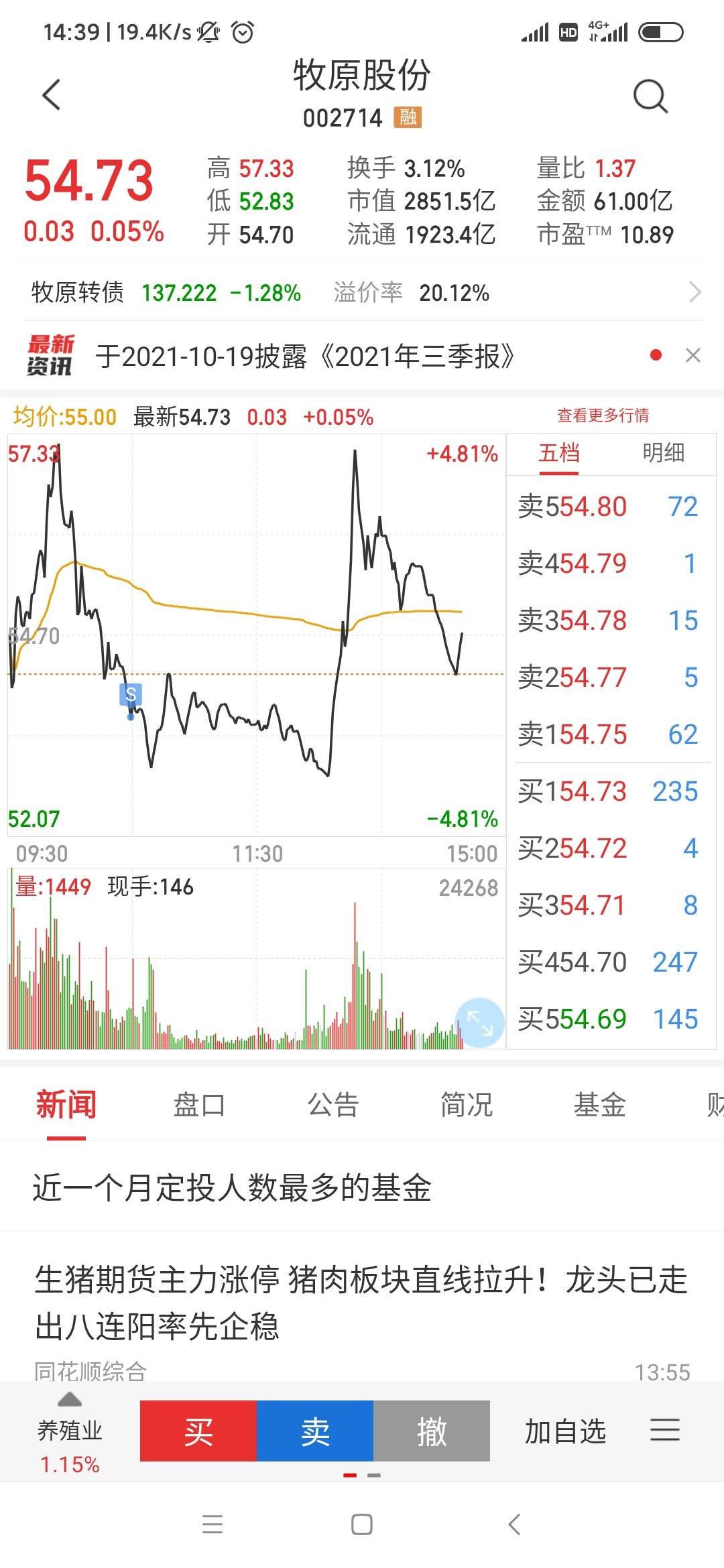Go back using the top-left arrow
The image size is (724, 1568).
[x=52, y=94]
